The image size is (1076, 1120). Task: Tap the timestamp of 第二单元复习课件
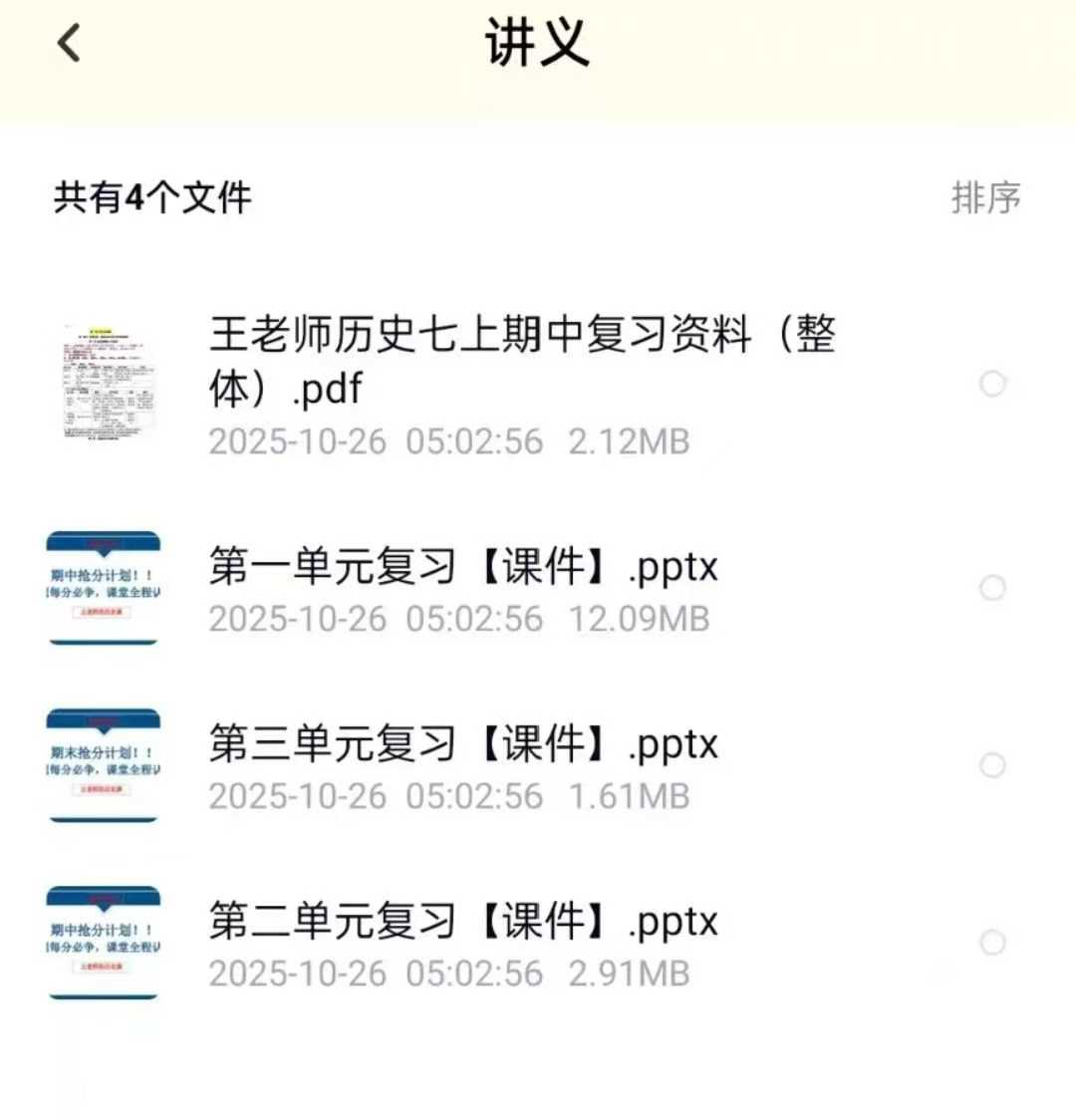376,974
